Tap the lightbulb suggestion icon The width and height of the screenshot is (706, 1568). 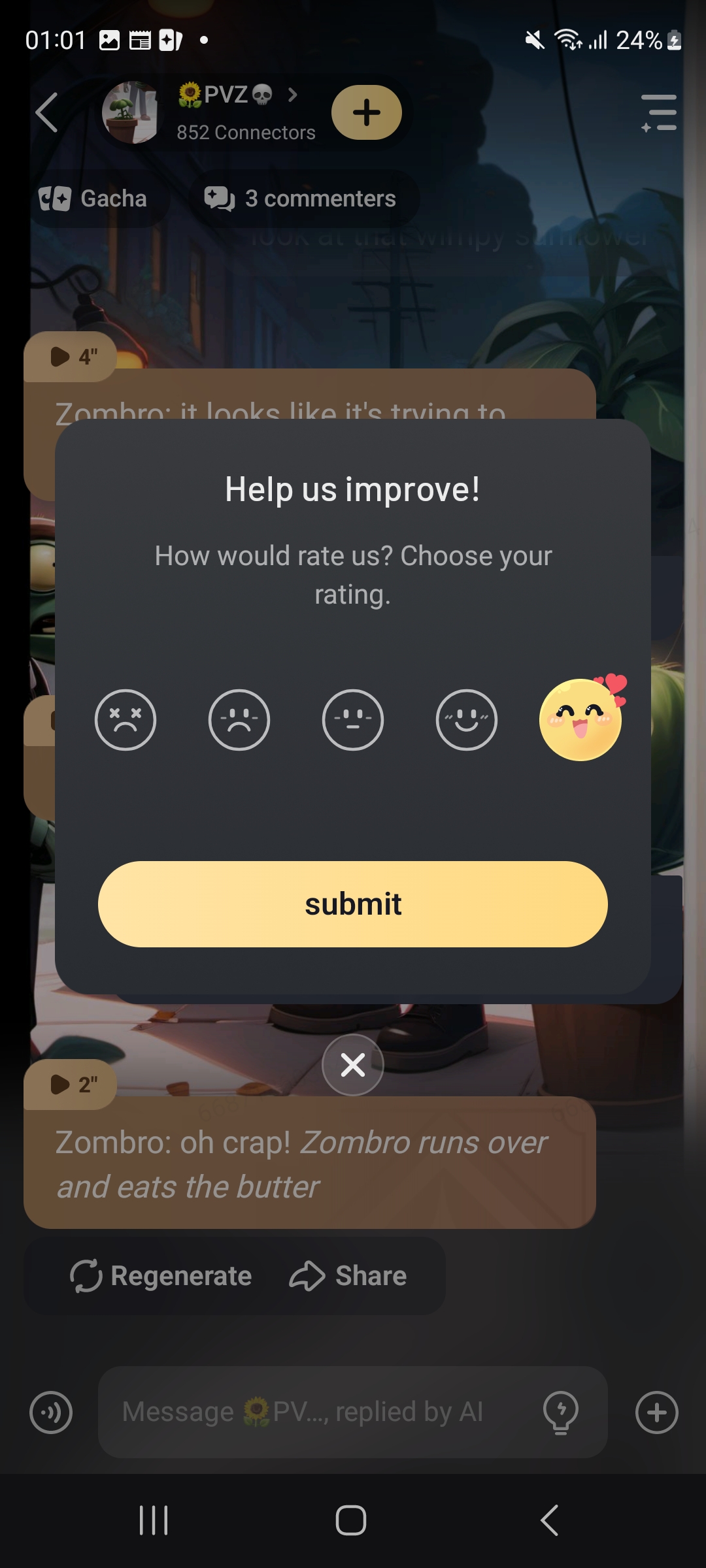561,1412
